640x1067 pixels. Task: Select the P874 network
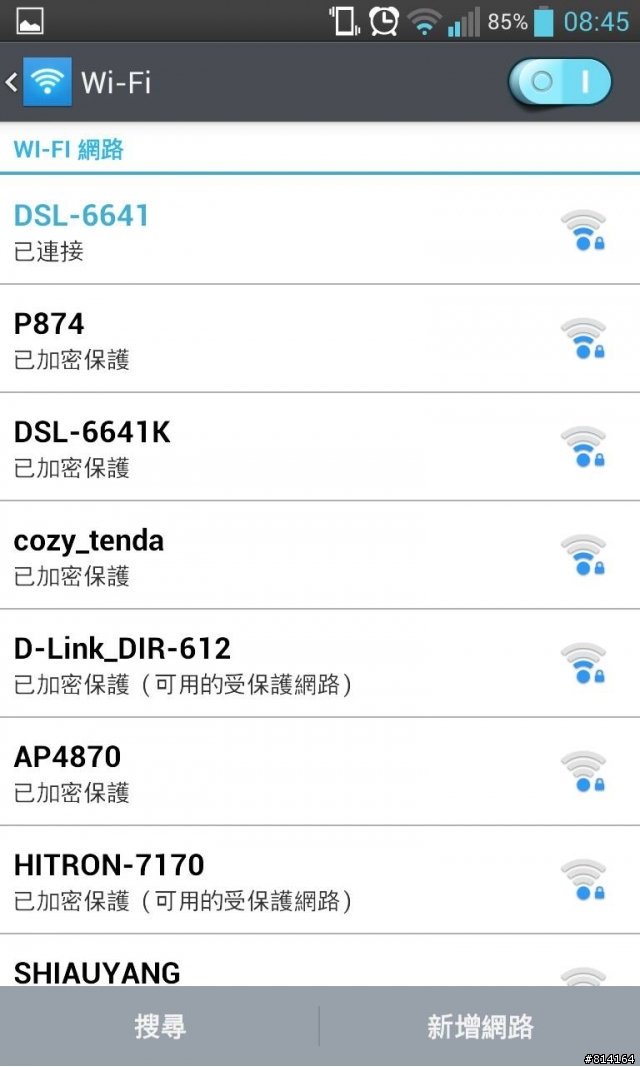[x=320, y=338]
